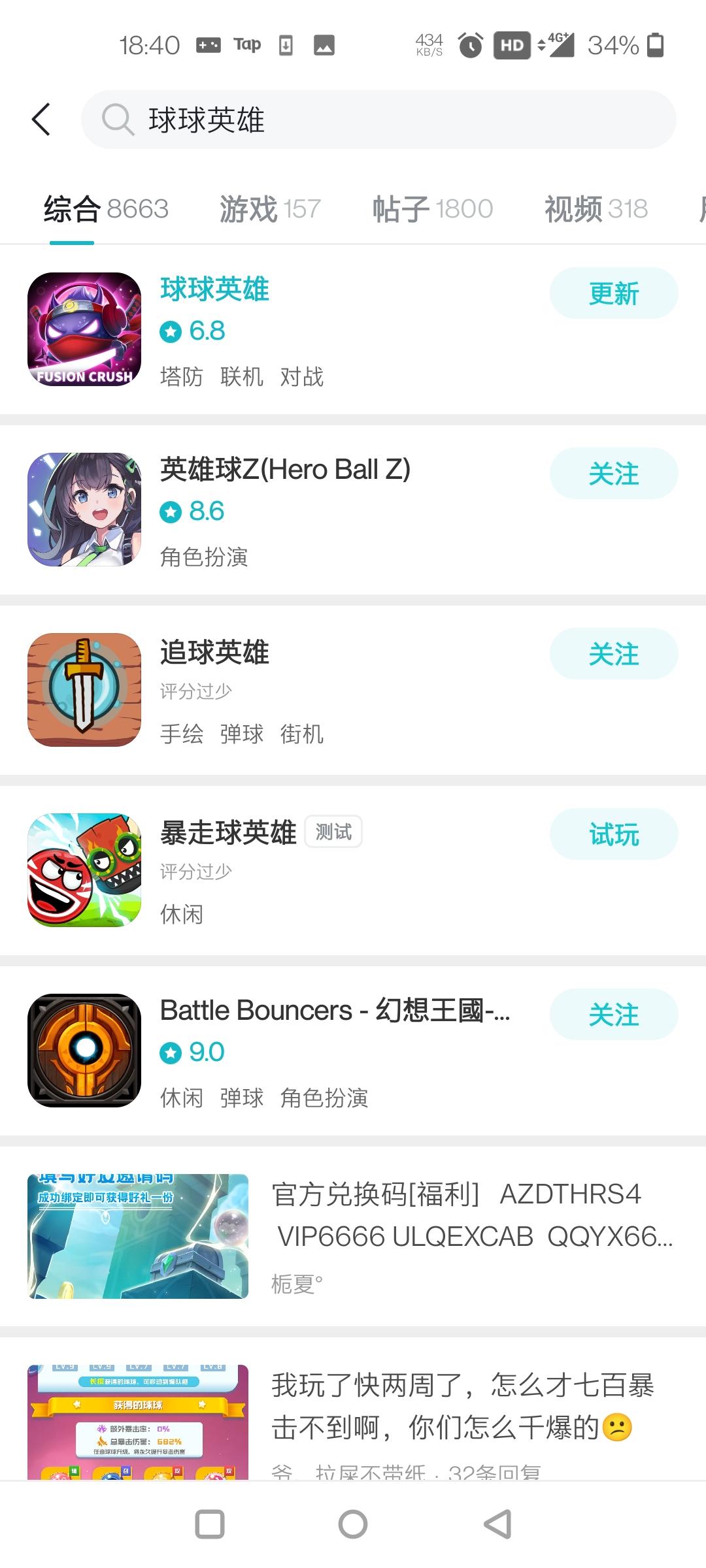Switch to the 游戏 tab

(268, 209)
